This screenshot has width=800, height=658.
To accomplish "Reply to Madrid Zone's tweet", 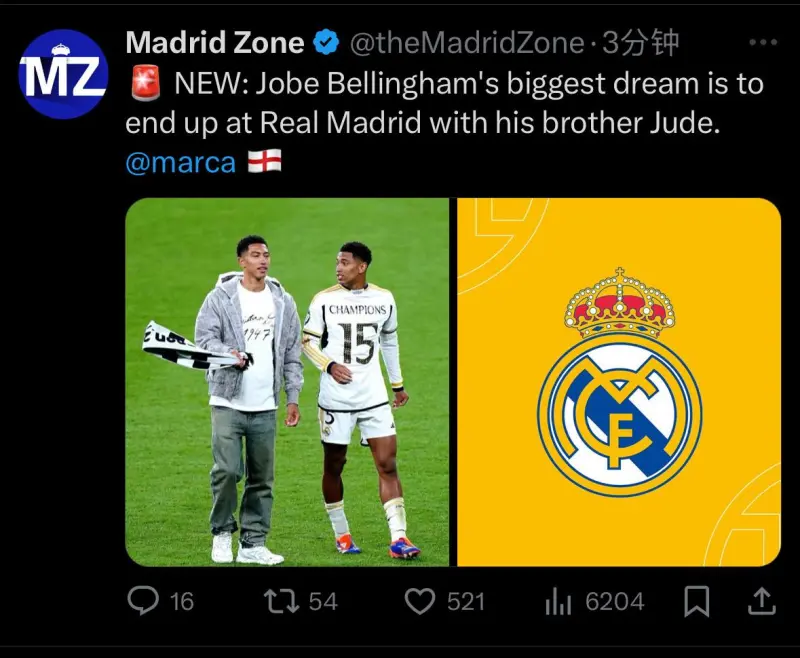I will pos(145,601).
